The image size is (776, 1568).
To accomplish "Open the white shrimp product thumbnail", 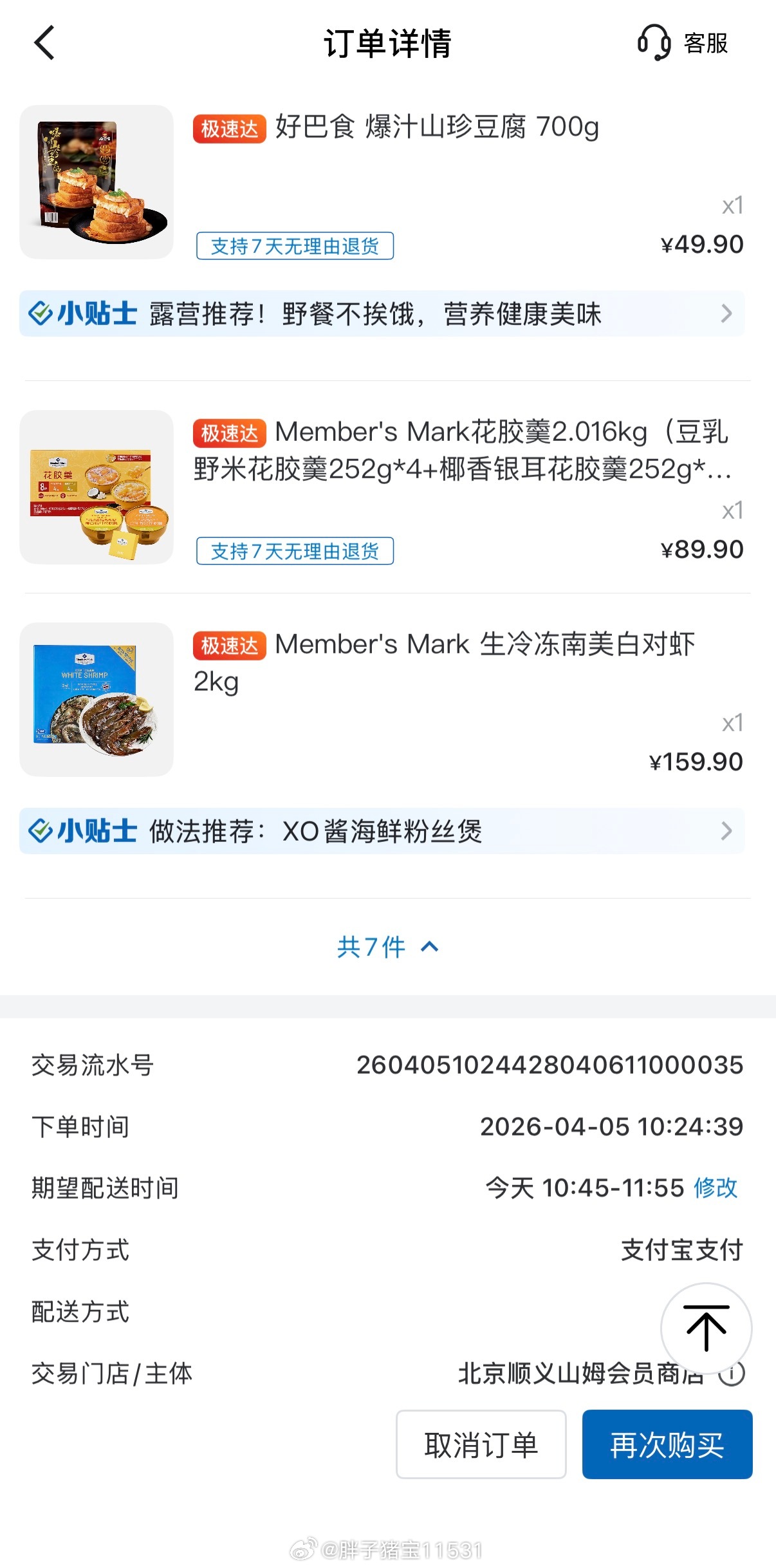I will [x=97, y=700].
